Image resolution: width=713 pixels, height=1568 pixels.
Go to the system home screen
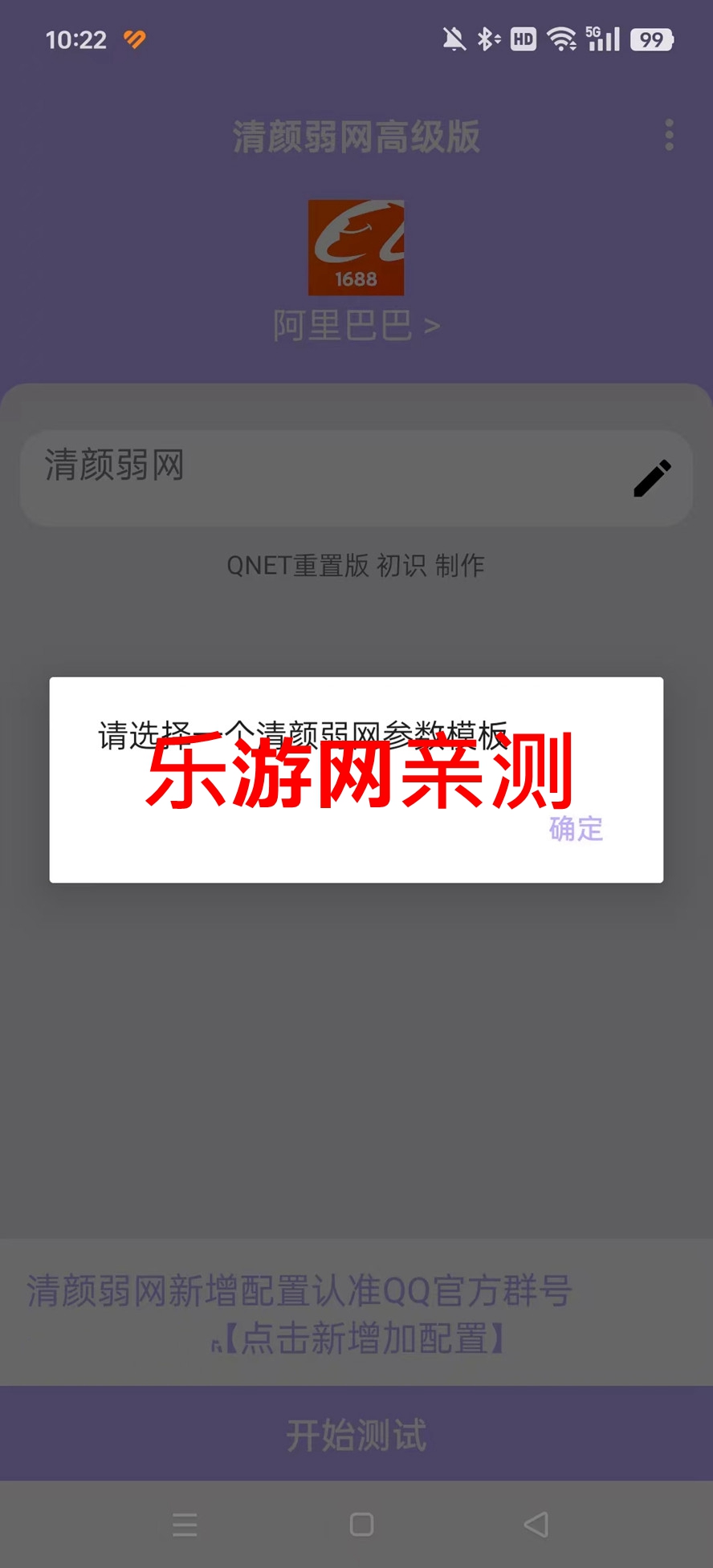(361, 1524)
